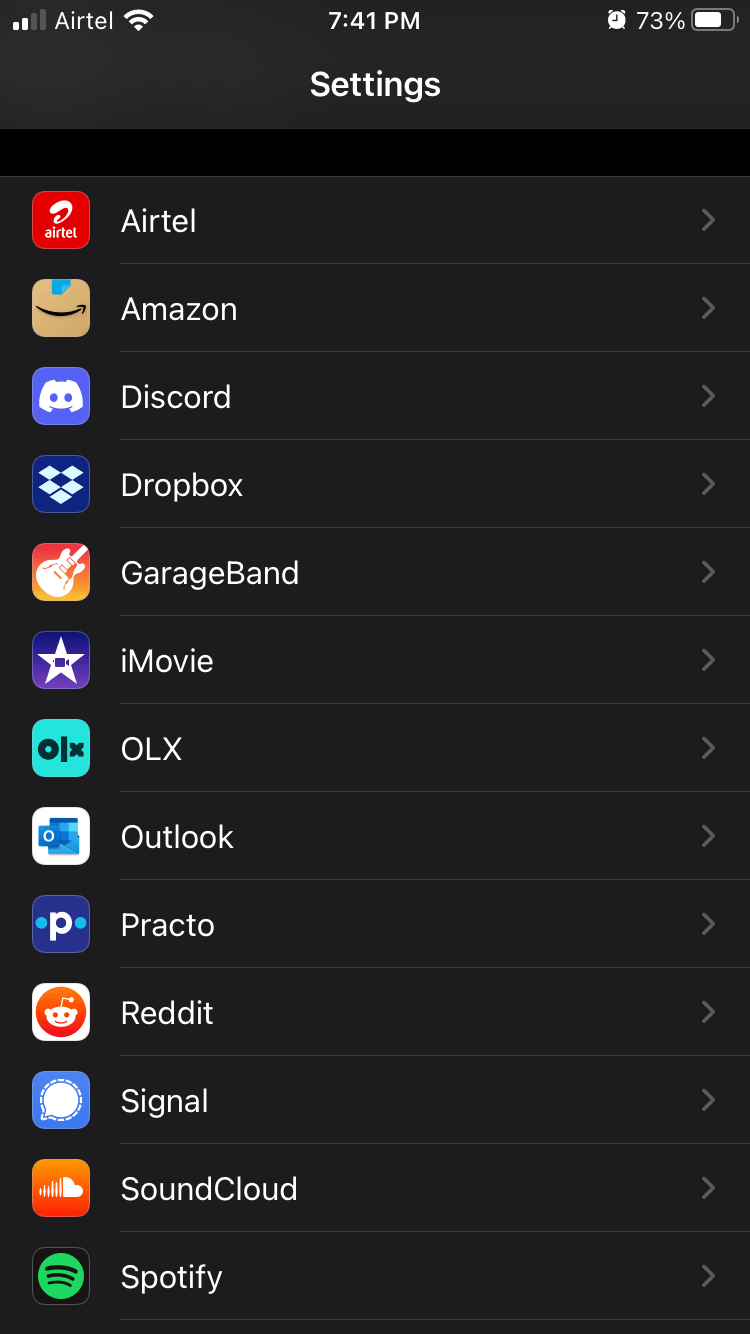Expand the Amazon settings row chevron

(x=709, y=308)
